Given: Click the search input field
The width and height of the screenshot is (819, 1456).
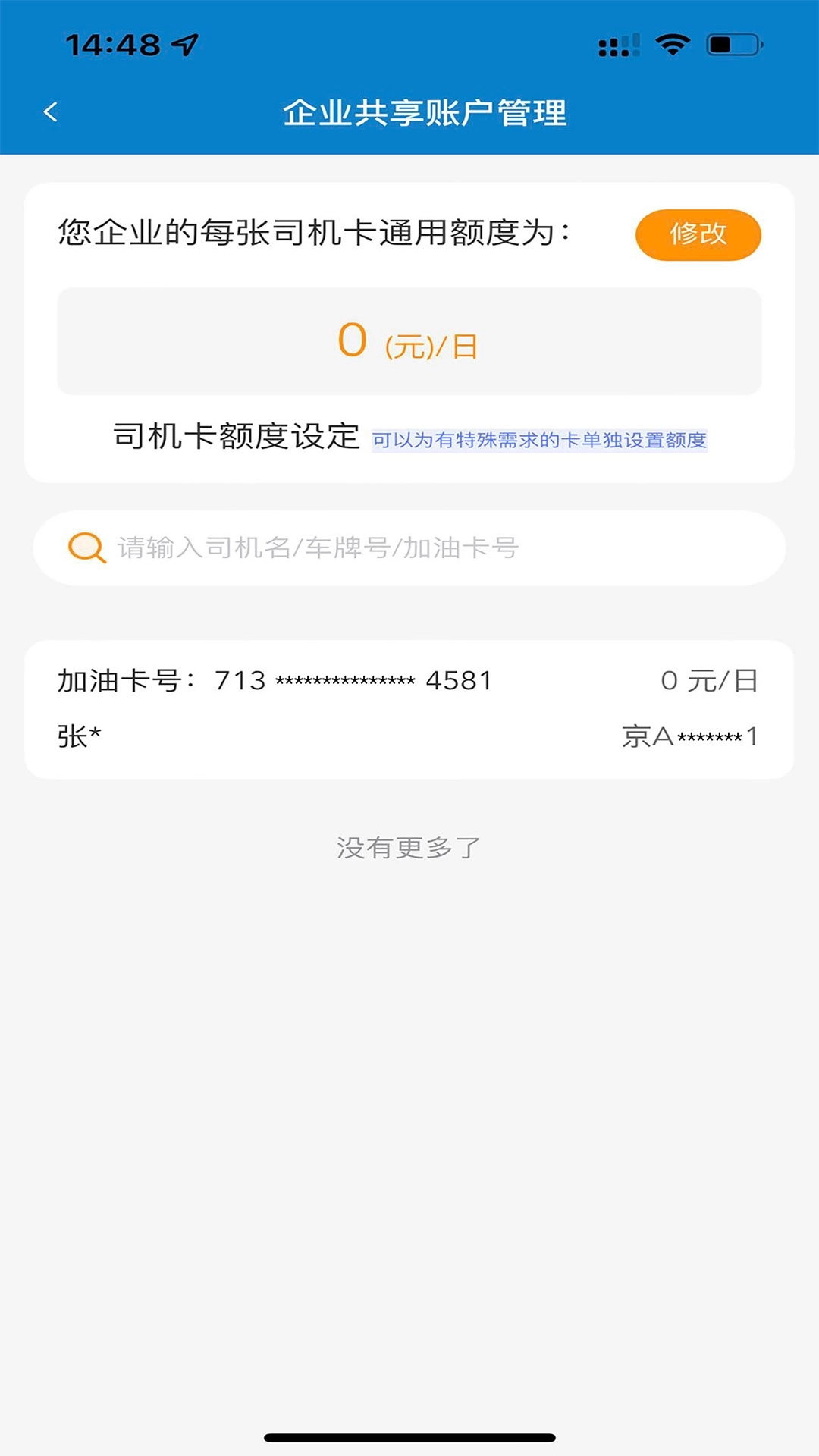Looking at the screenshot, I should coord(409,548).
